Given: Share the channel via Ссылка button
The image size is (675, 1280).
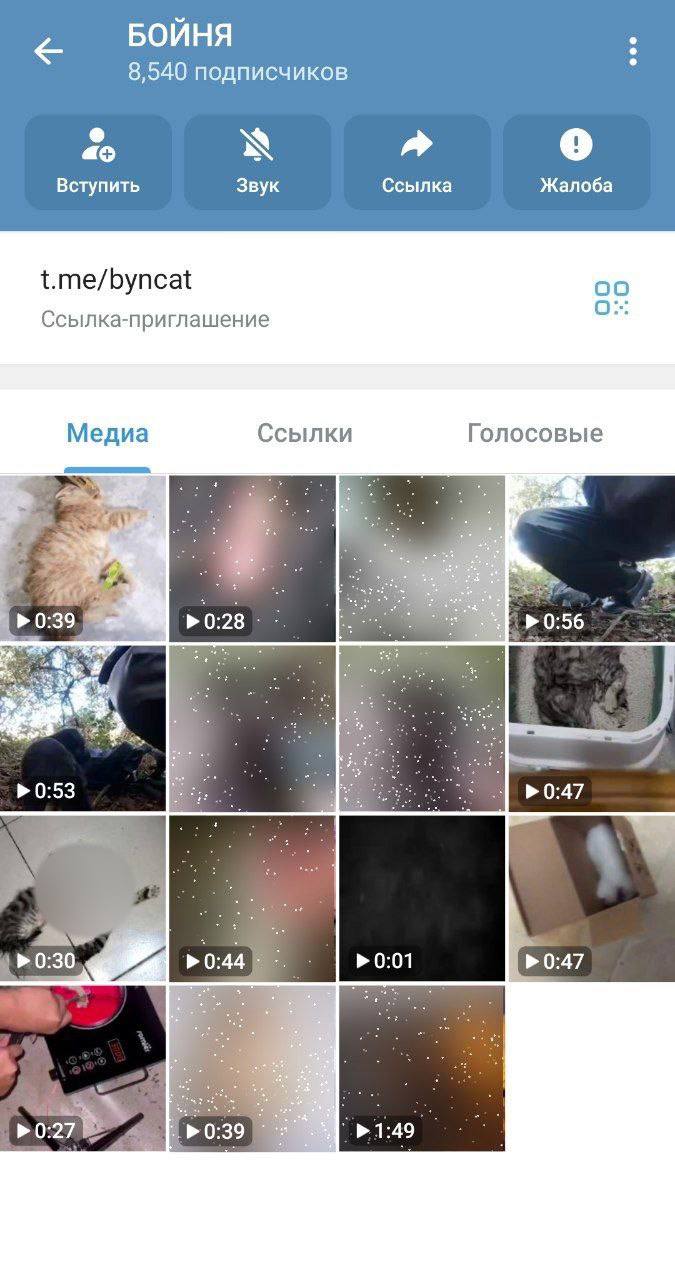Looking at the screenshot, I should point(417,162).
